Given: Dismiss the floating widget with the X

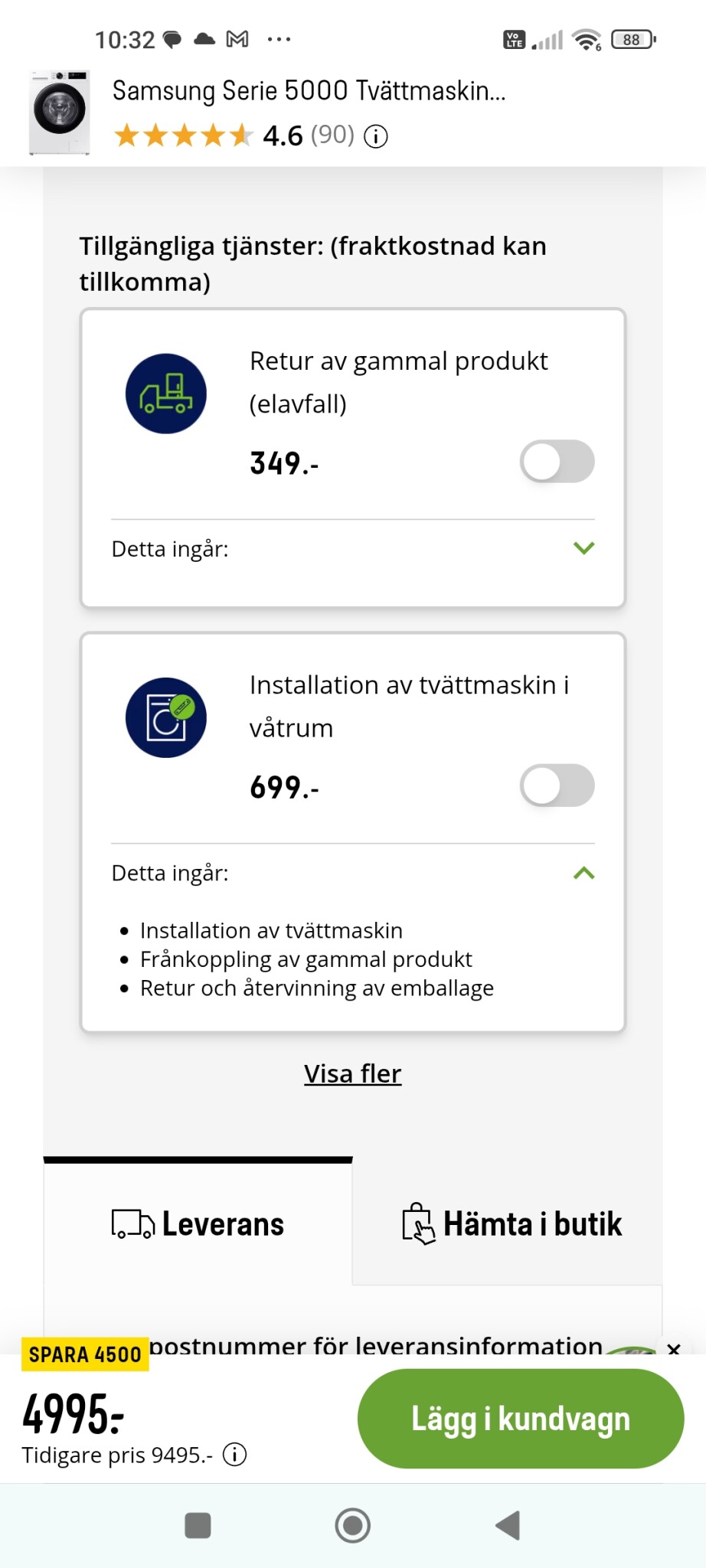Looking at the screenshot, I should [674, 1350].
